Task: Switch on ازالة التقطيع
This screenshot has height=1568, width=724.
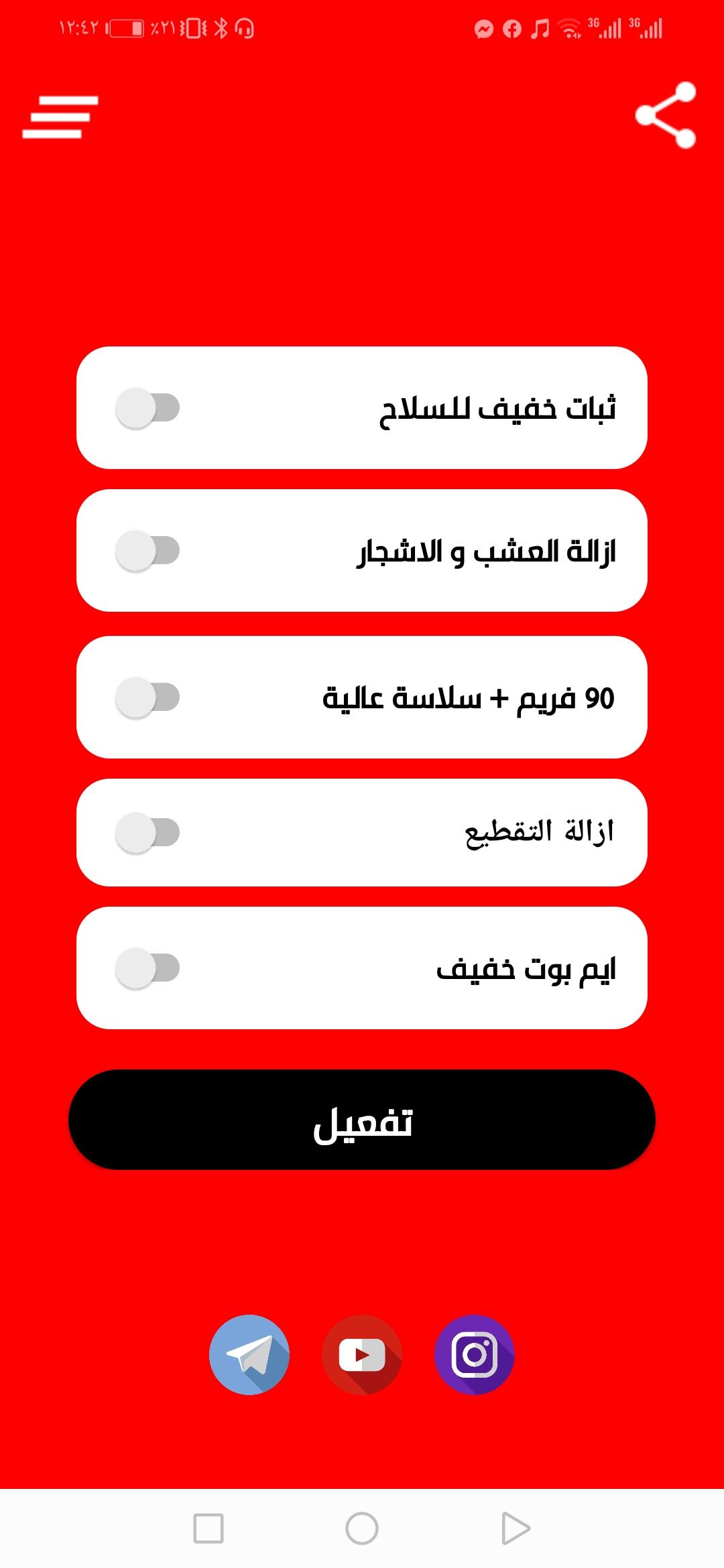Action: 147,833
